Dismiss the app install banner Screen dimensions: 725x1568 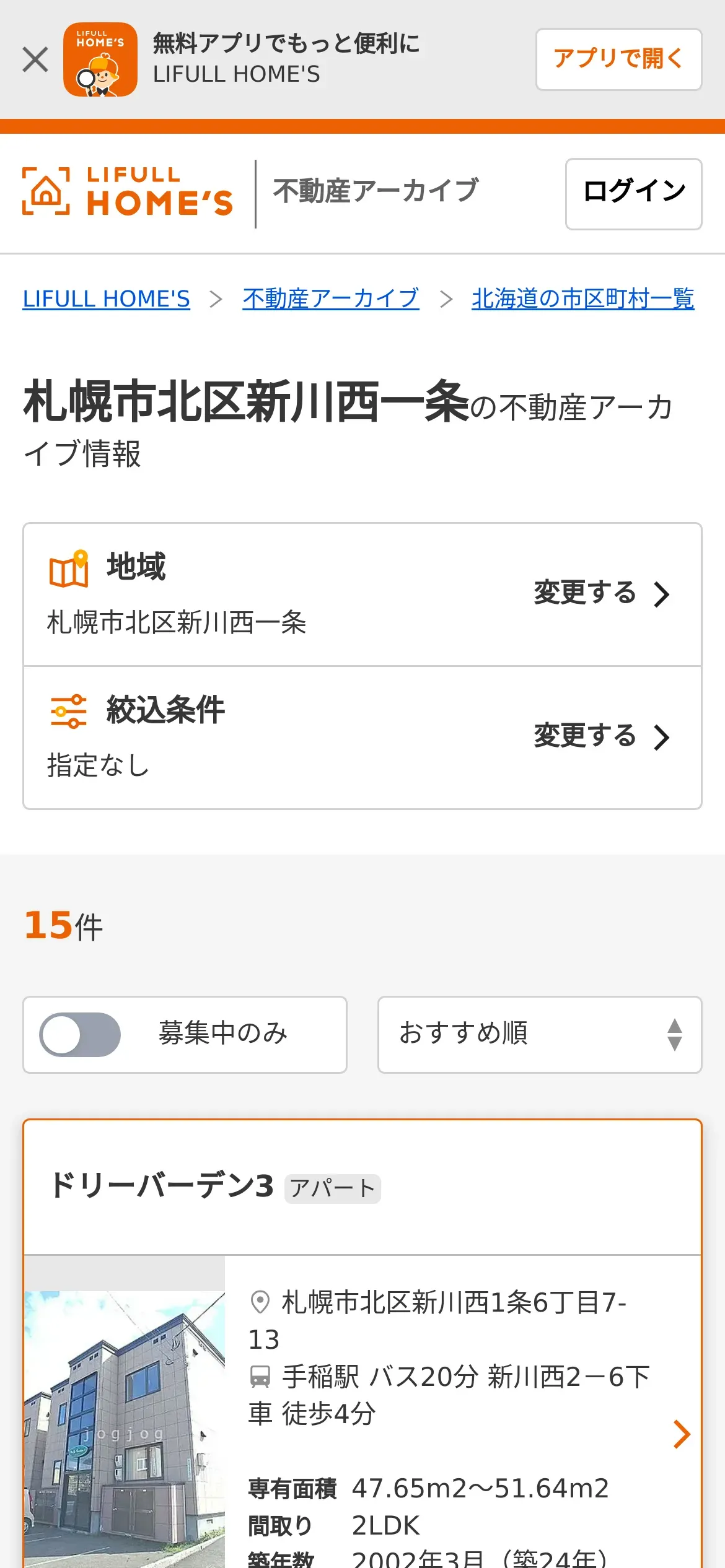(35, 60)
